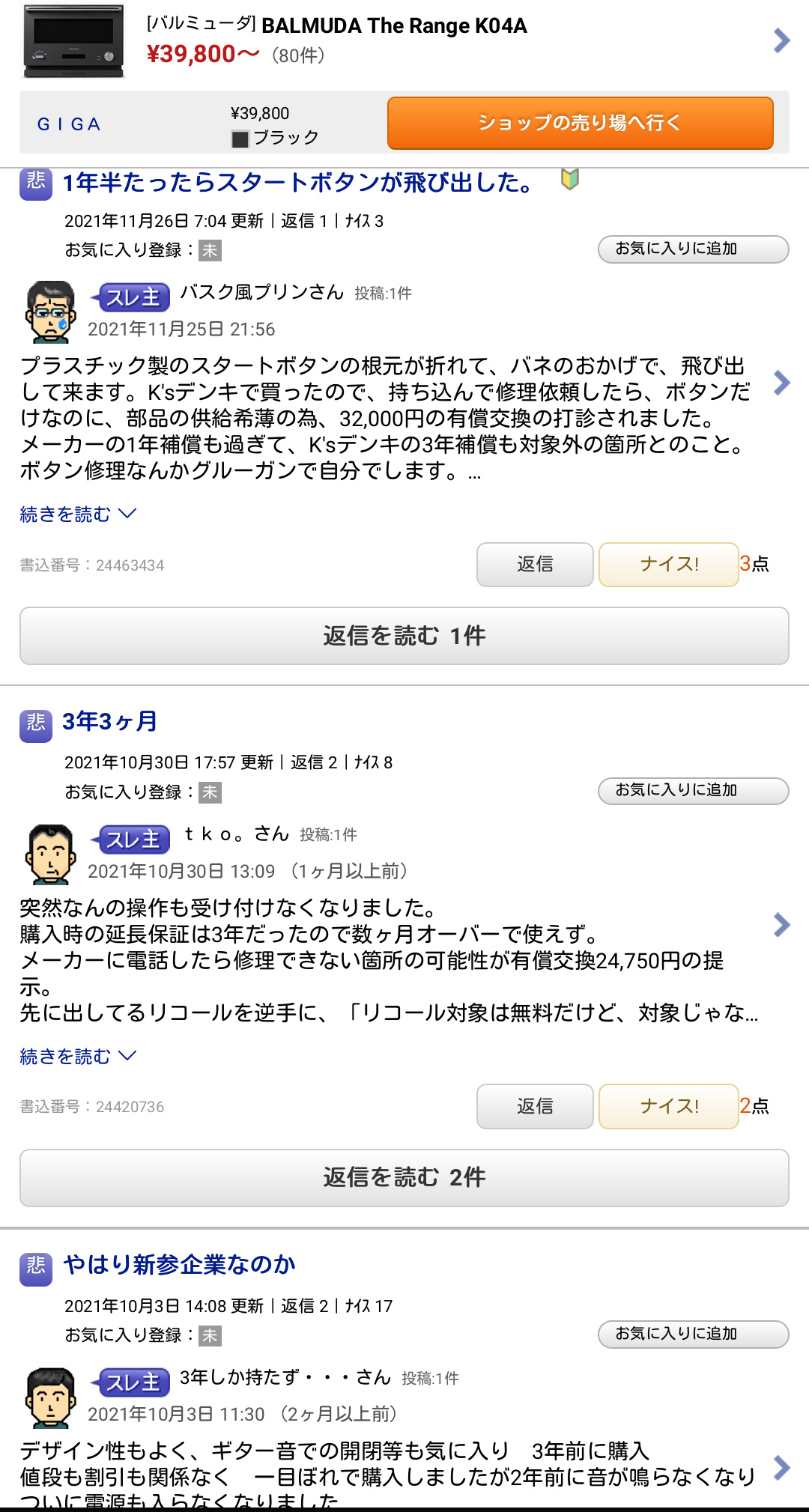
Task: Add やはり新参企業なのか thread to favorites
Action: (692, 1334)
